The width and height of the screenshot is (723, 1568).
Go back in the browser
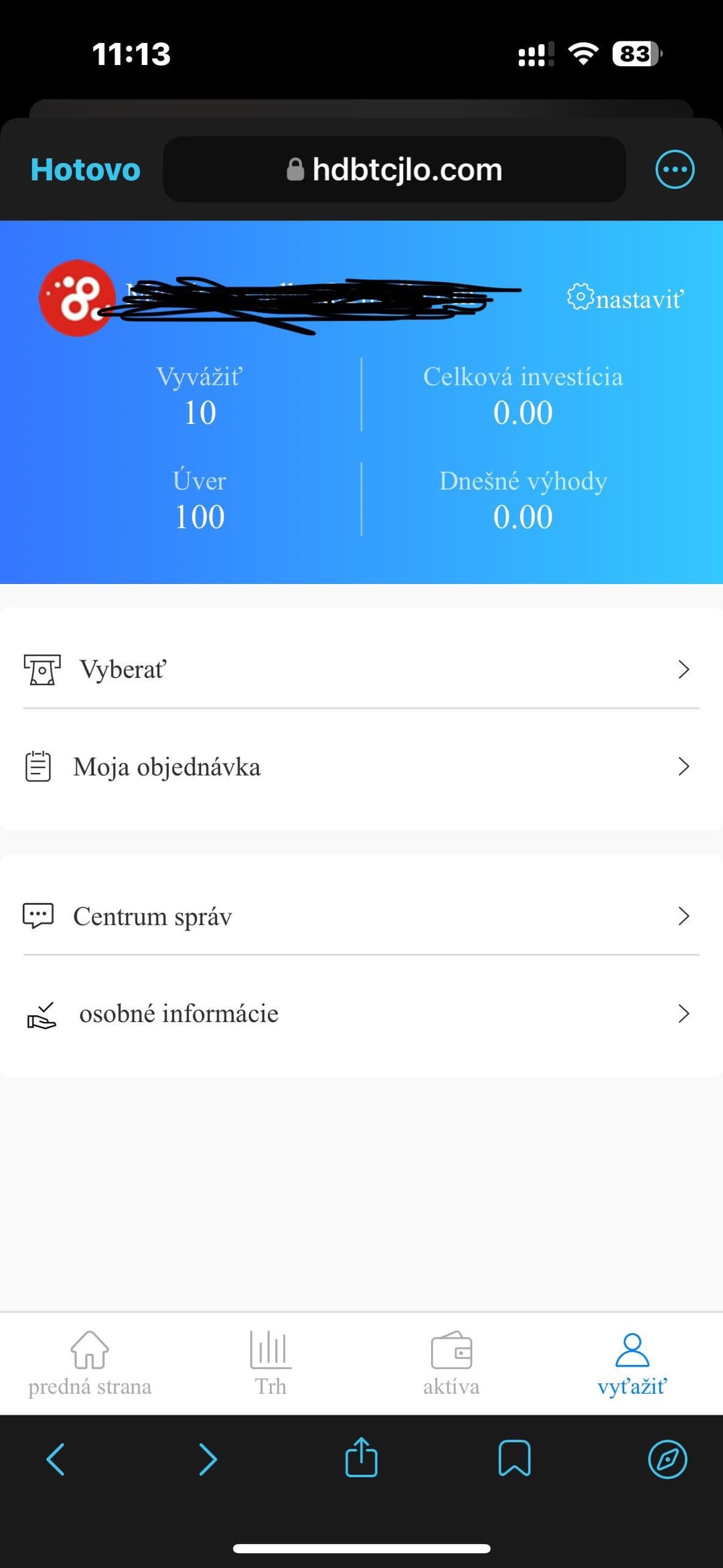point(55,1459)
